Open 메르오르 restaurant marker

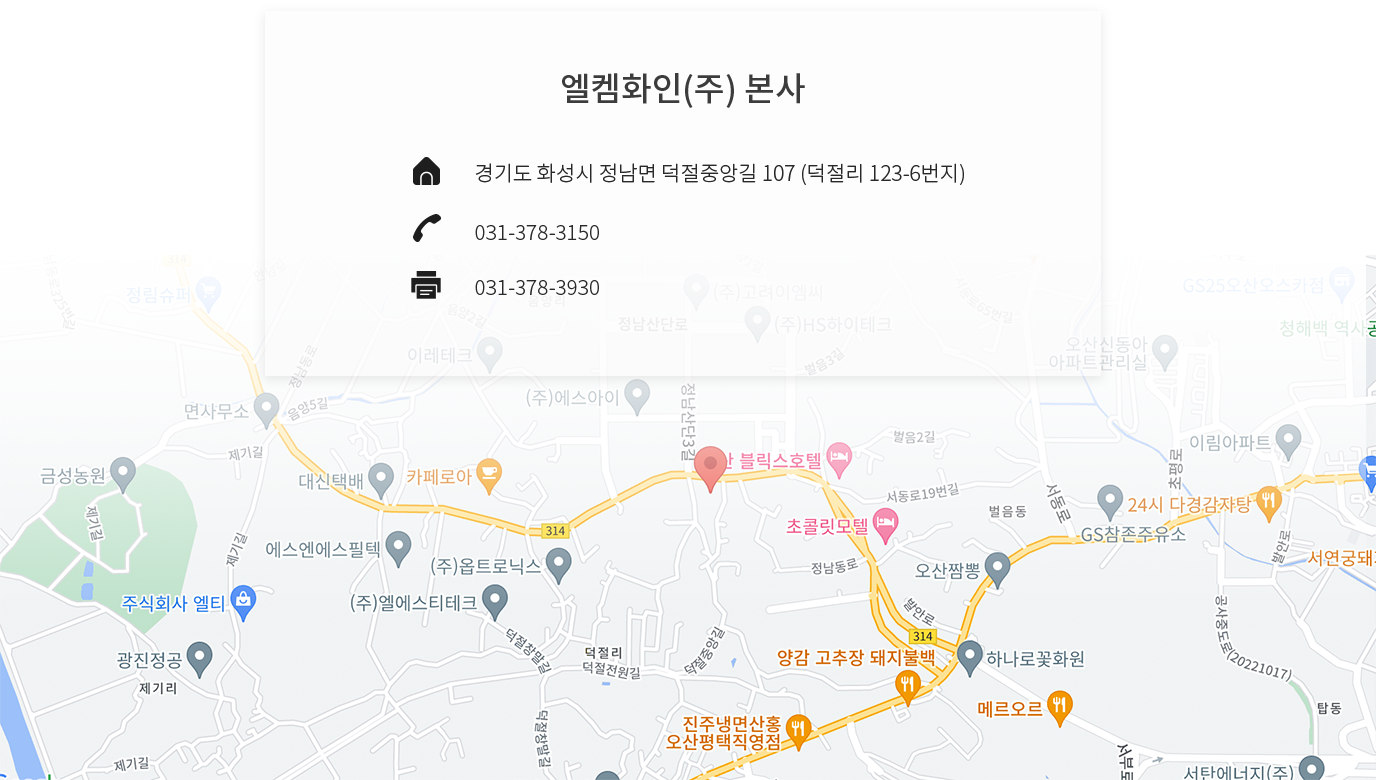1059,706
